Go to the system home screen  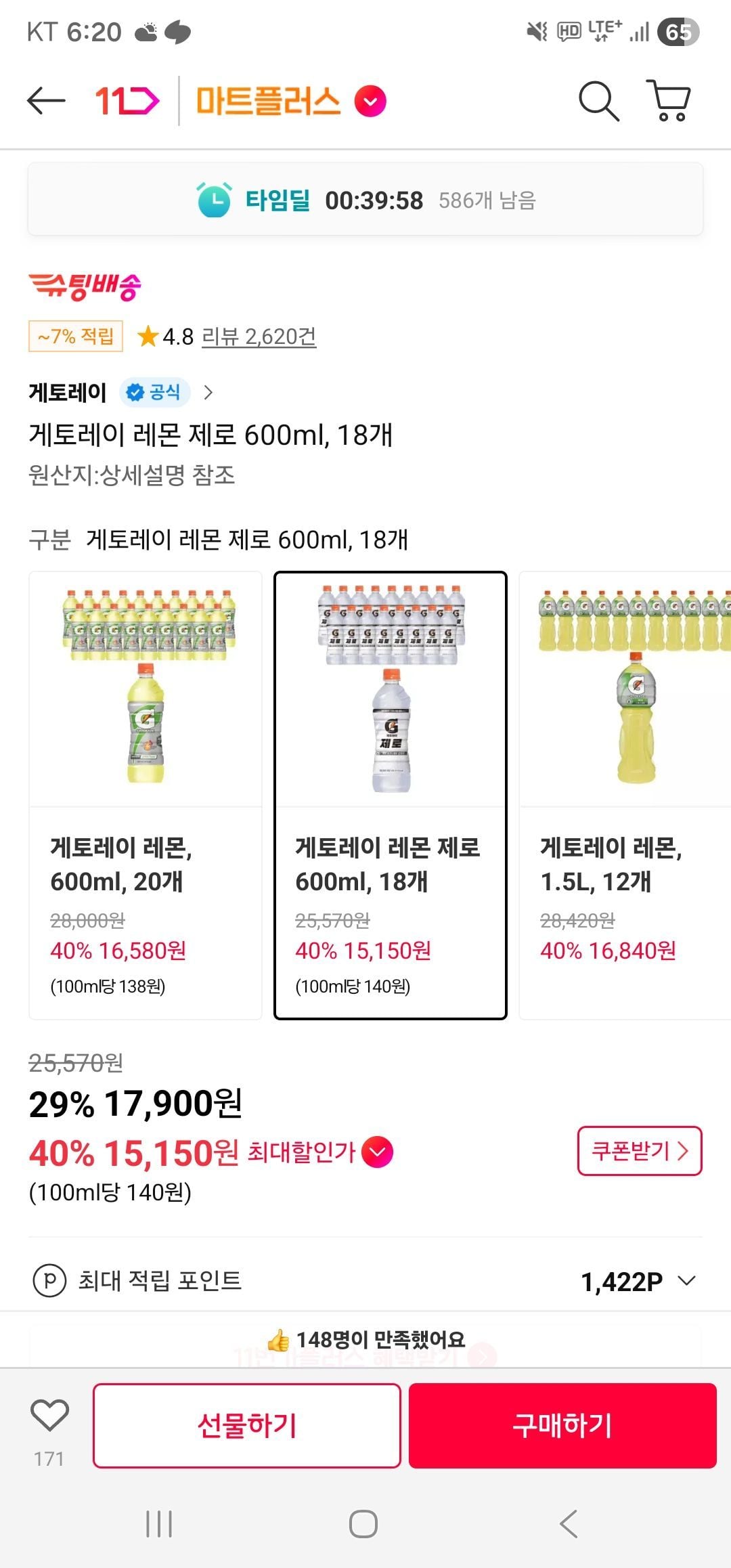(363, 1524)
